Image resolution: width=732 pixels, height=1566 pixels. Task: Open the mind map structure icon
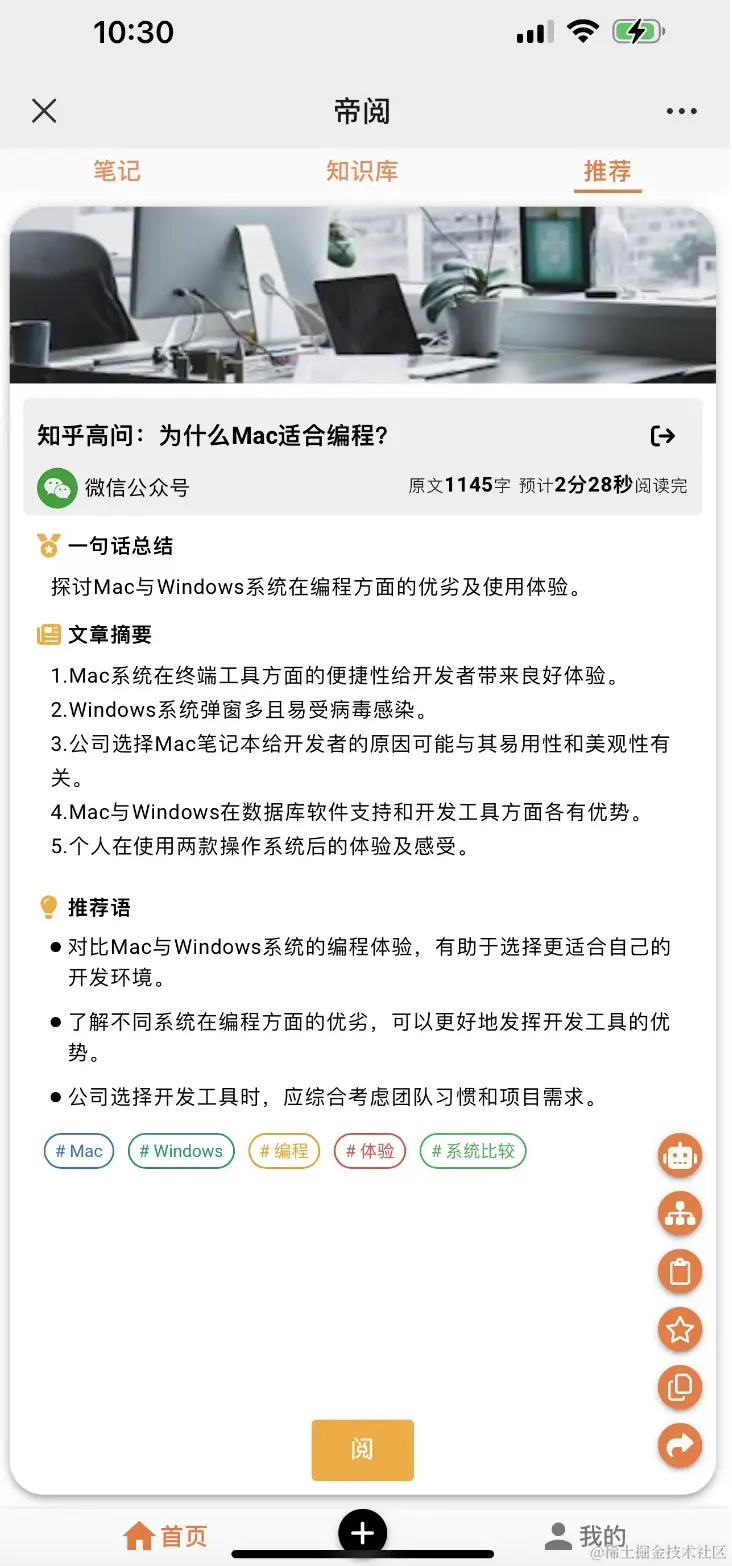pyautogui.click(x=680, y=1214)
